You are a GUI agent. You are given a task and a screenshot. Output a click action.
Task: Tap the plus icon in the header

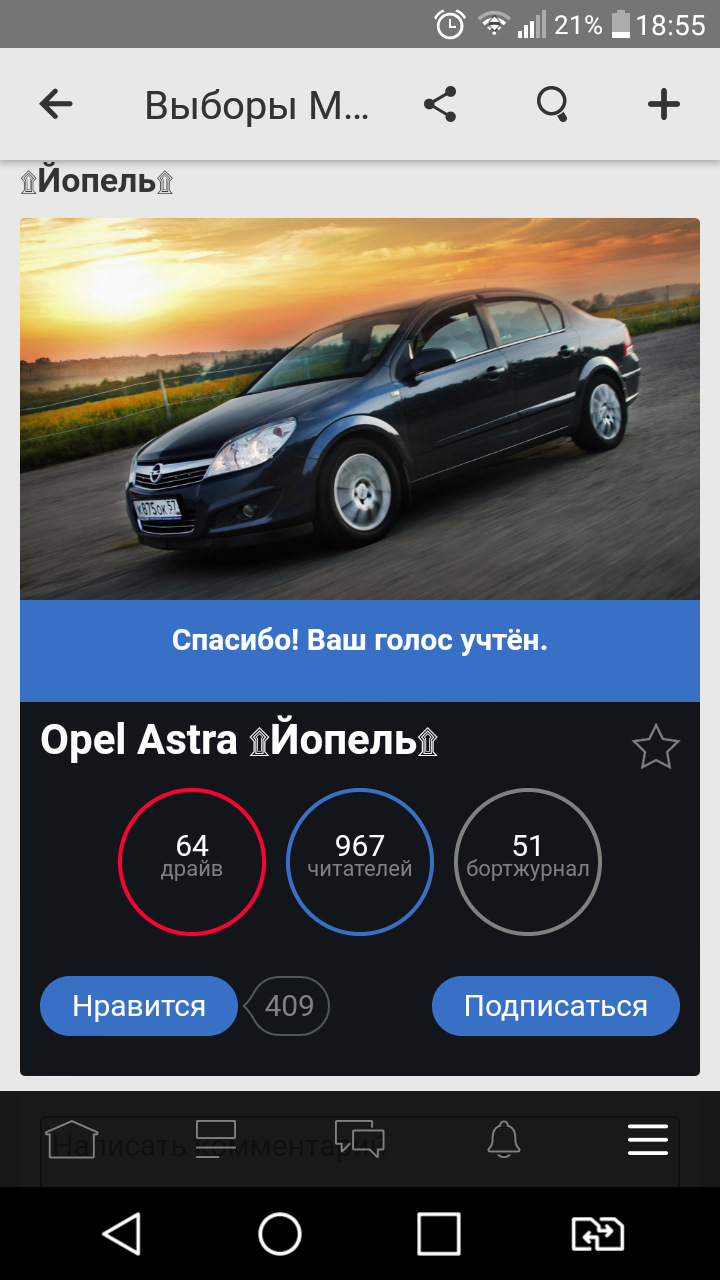tap(664, 104)
